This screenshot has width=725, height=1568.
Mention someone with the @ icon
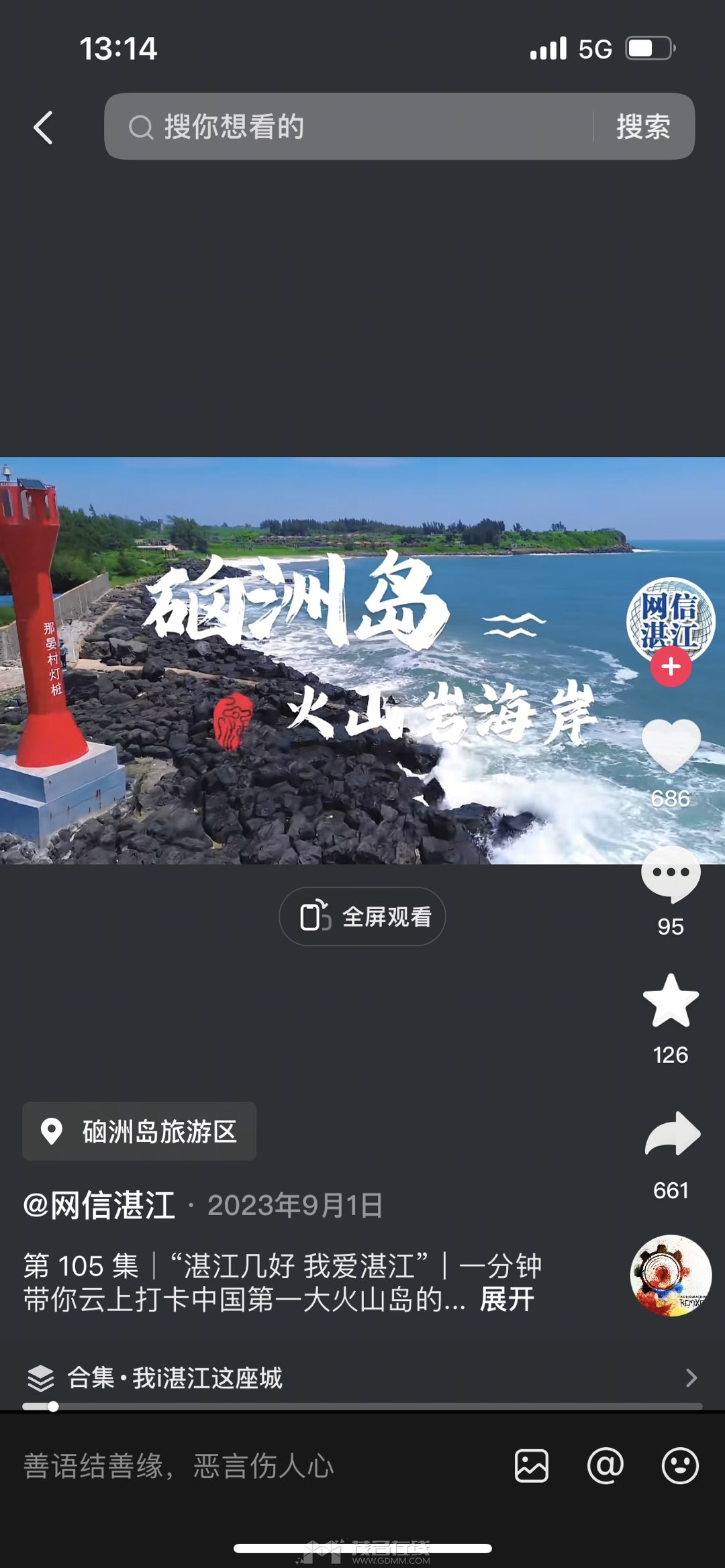[605, 1465]
